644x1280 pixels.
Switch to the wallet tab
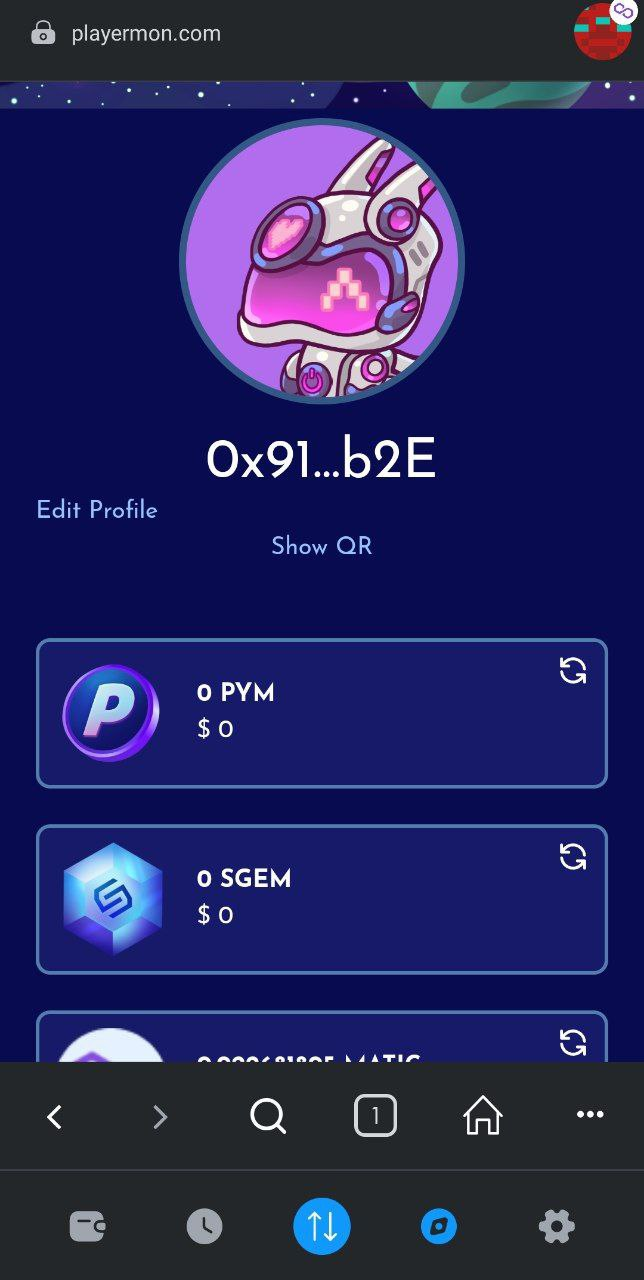[88, 1226]
